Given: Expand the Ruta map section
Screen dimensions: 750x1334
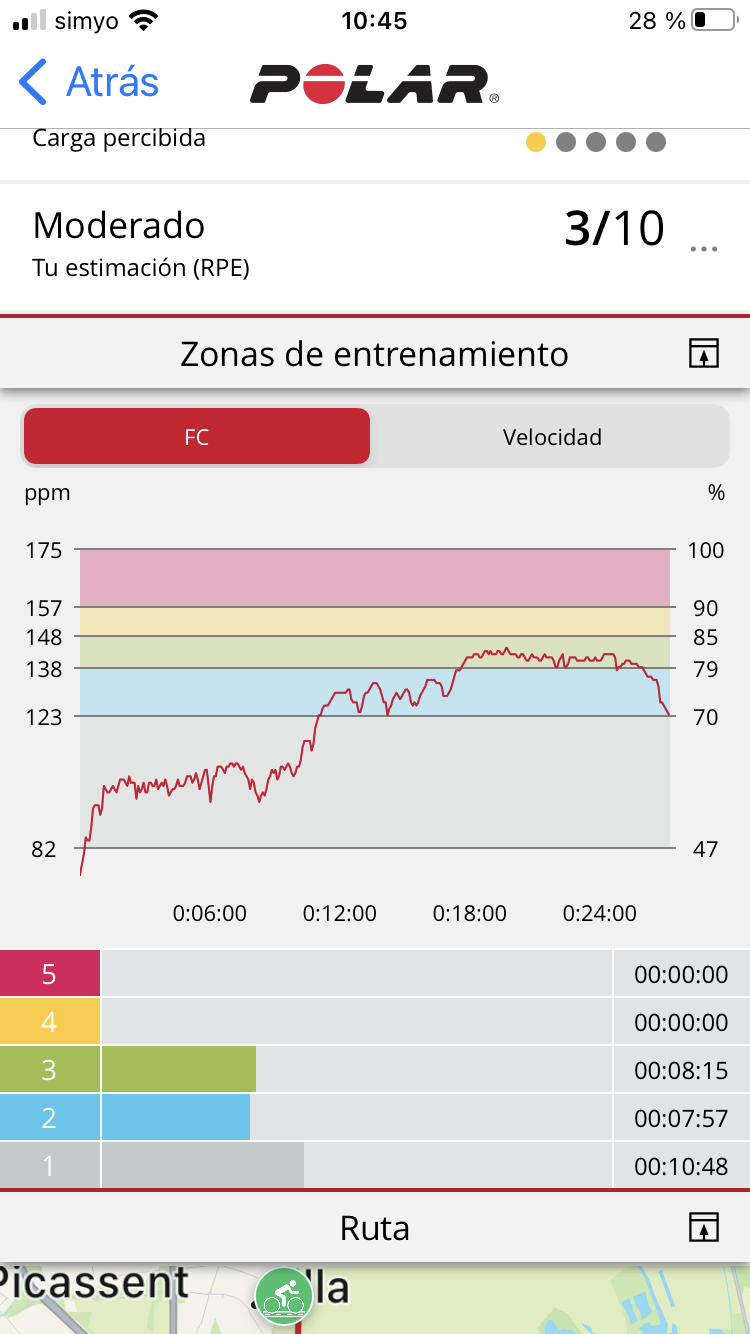Looking at the screenshot, I should [x=704, y=1227].
